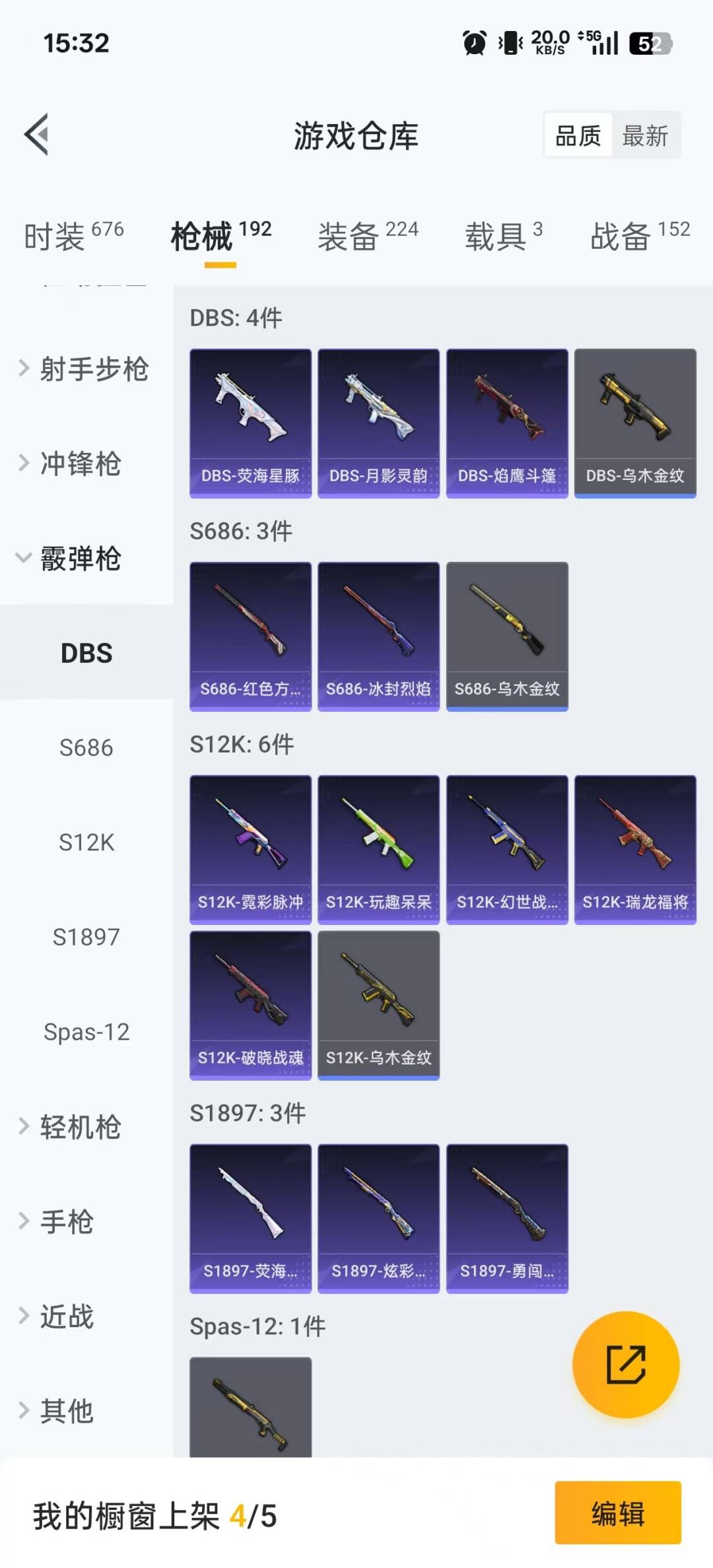Select the S12K-瑞龙福将 skin
The height and width of the screenshot is (1568, 713).
pyautogui.click(x=634, y=849)
